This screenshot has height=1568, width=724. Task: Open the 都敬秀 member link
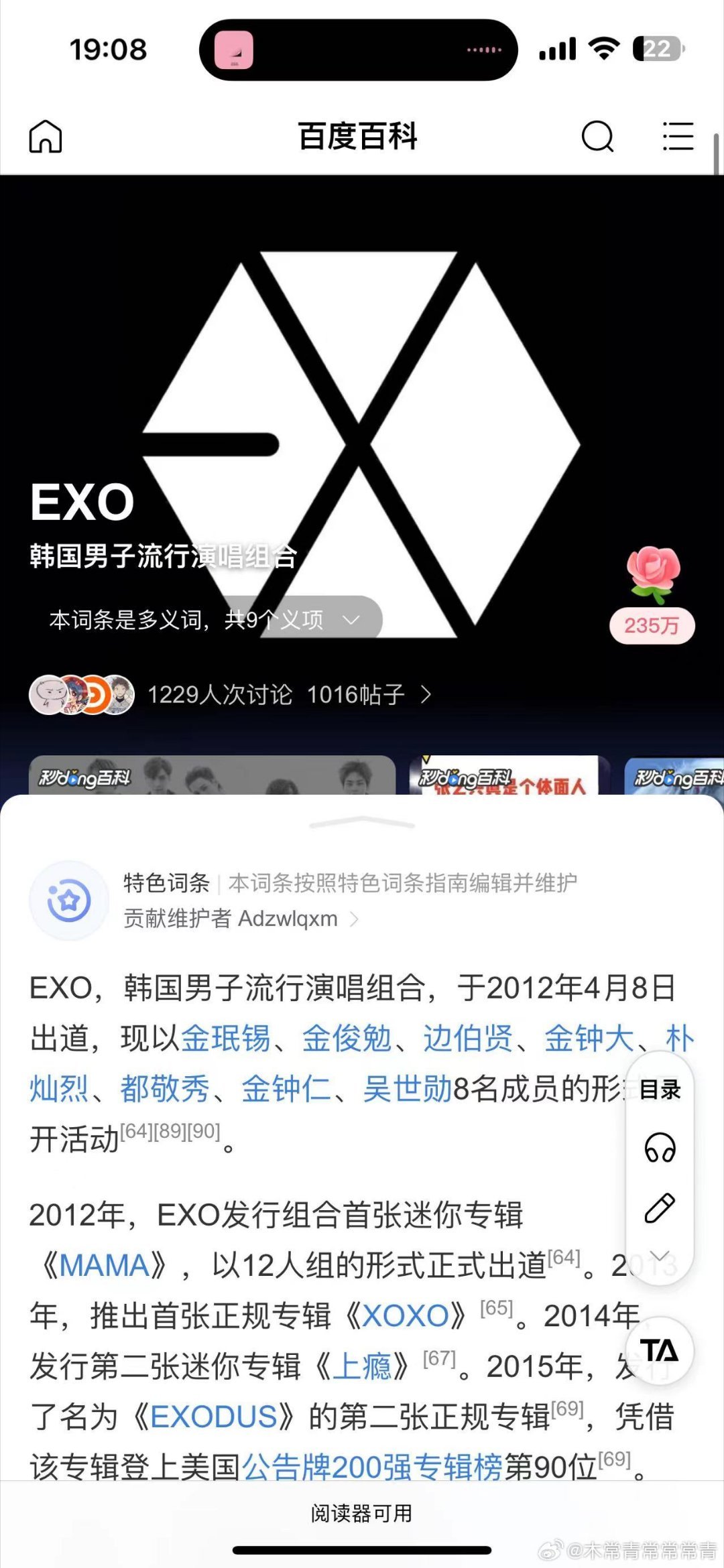[165, 1089]
